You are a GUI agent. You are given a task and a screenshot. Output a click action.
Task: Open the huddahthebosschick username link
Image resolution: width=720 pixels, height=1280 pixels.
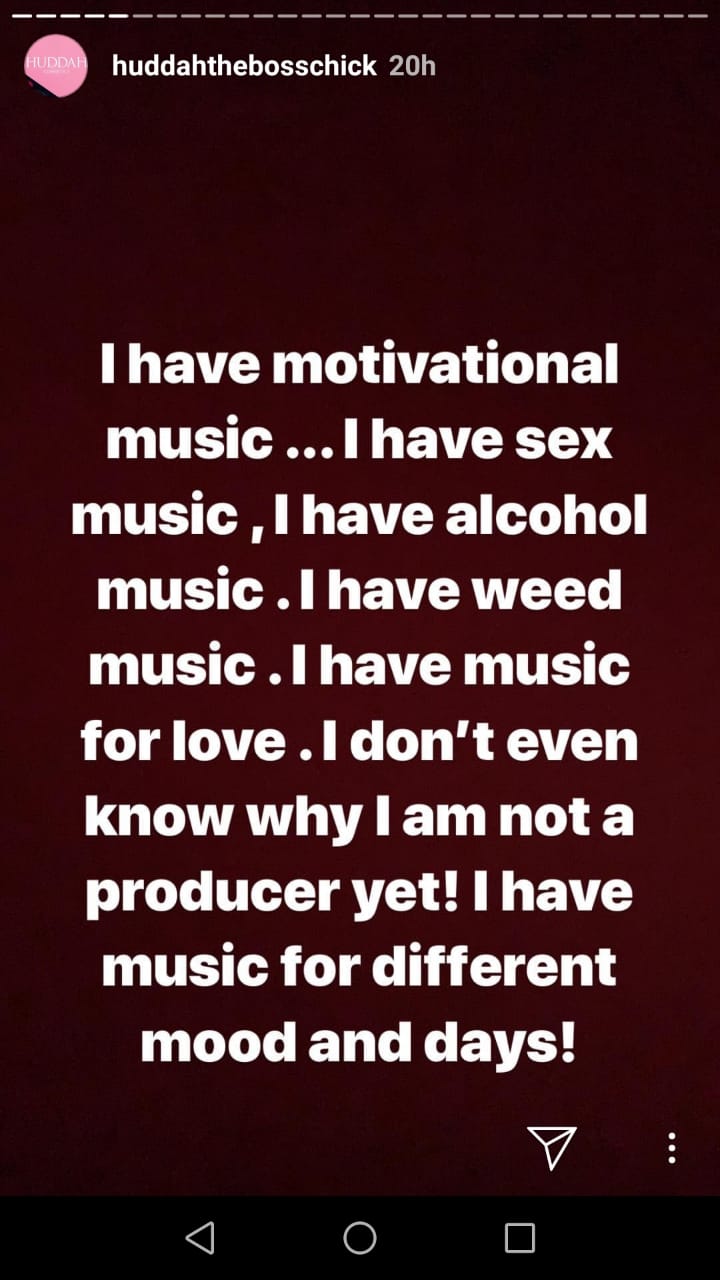coord(244,66)
